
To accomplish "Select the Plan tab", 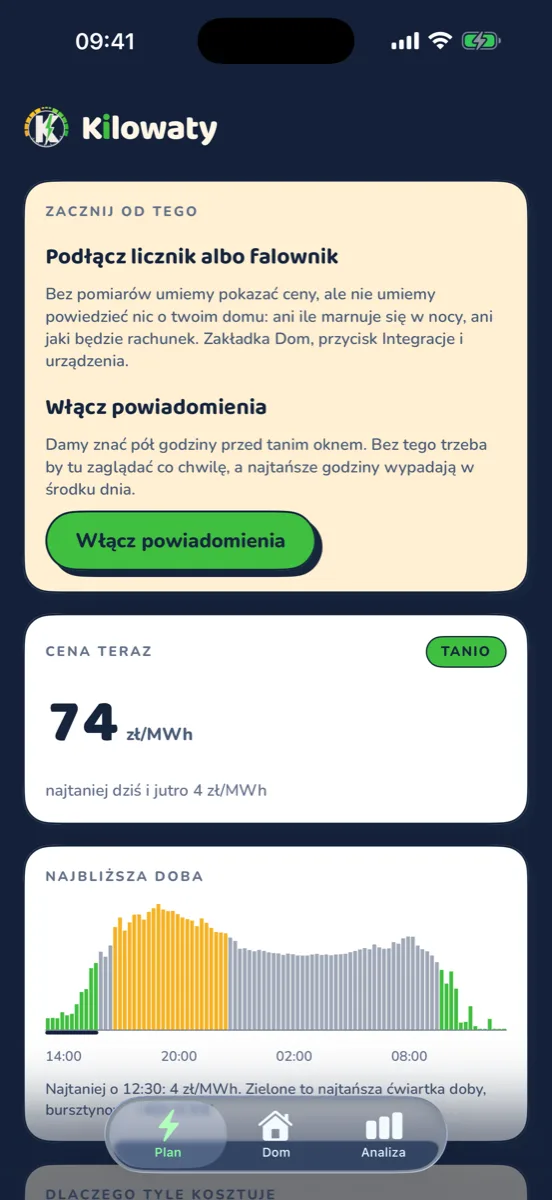I will click(168, 1135).
